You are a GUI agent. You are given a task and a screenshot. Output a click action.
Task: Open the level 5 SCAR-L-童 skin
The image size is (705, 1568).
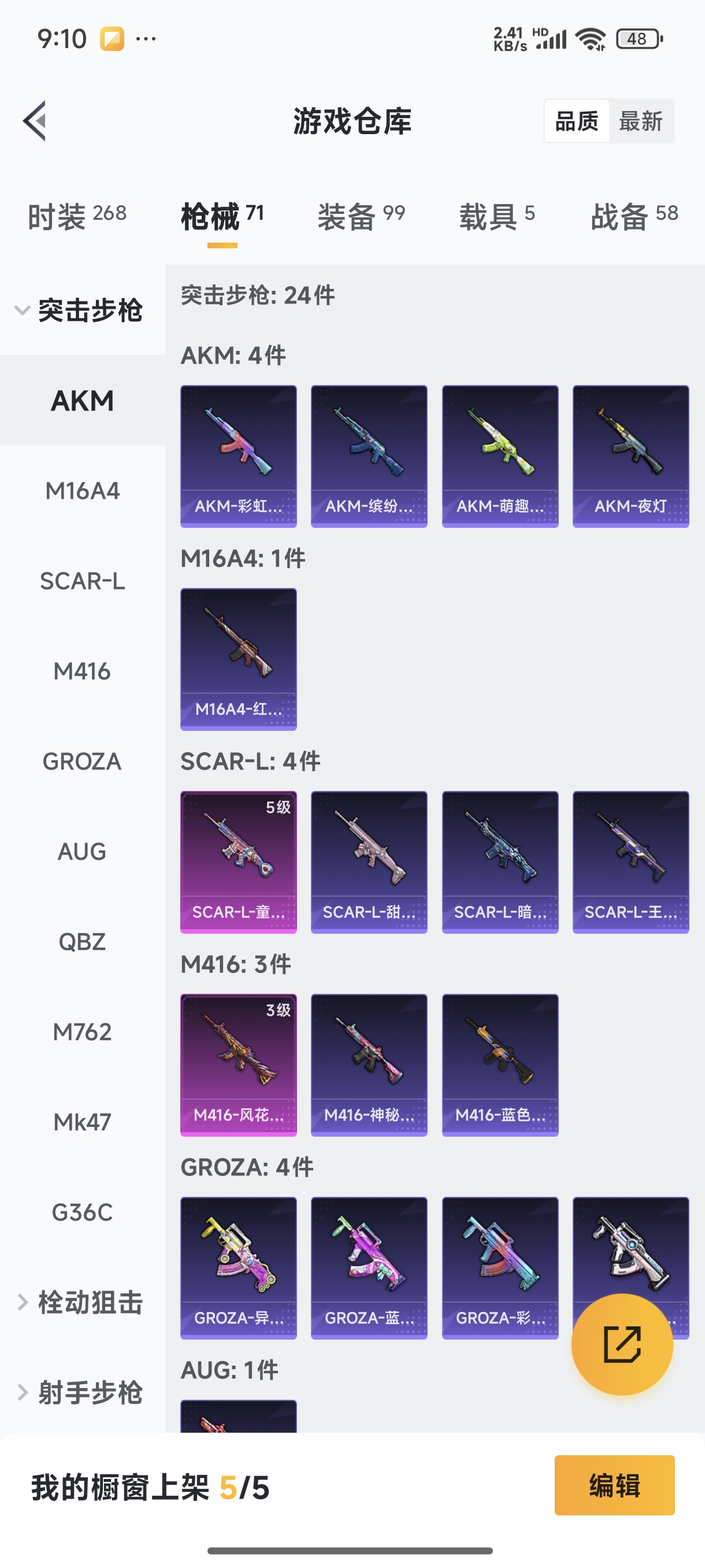(x=239, y=862)
